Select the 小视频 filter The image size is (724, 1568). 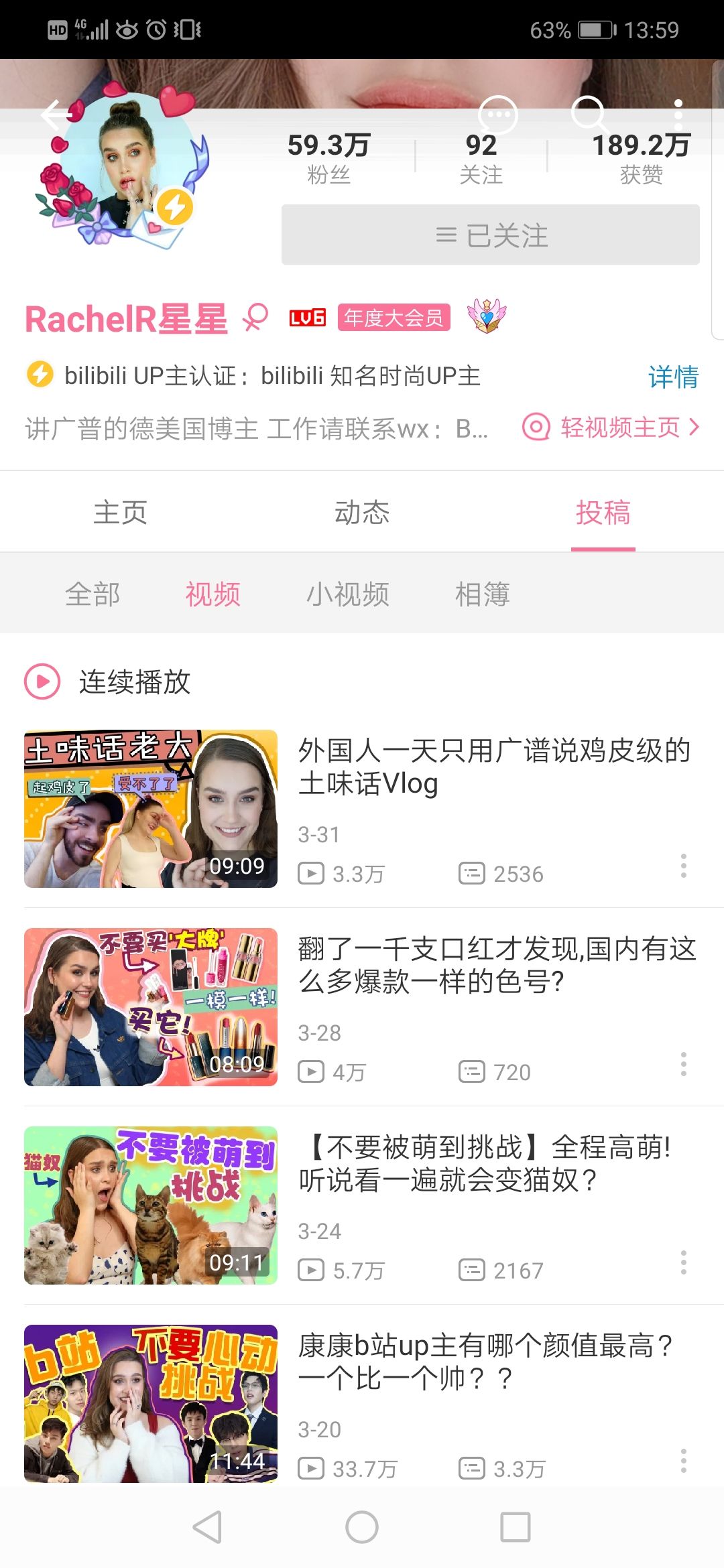[x=347, y=594]
